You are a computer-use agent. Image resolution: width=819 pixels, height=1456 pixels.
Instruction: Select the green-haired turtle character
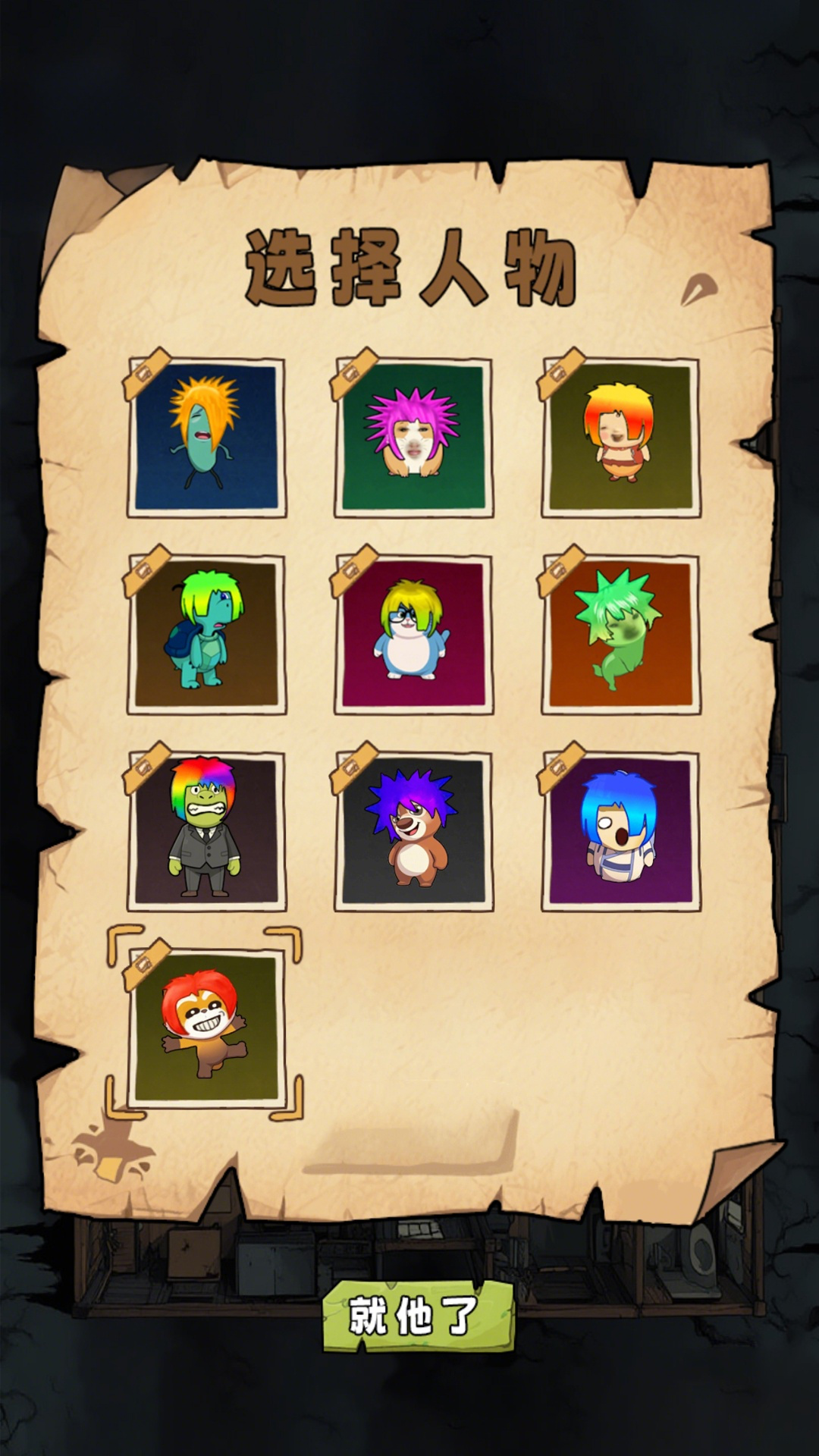click(x=206, y=635)
